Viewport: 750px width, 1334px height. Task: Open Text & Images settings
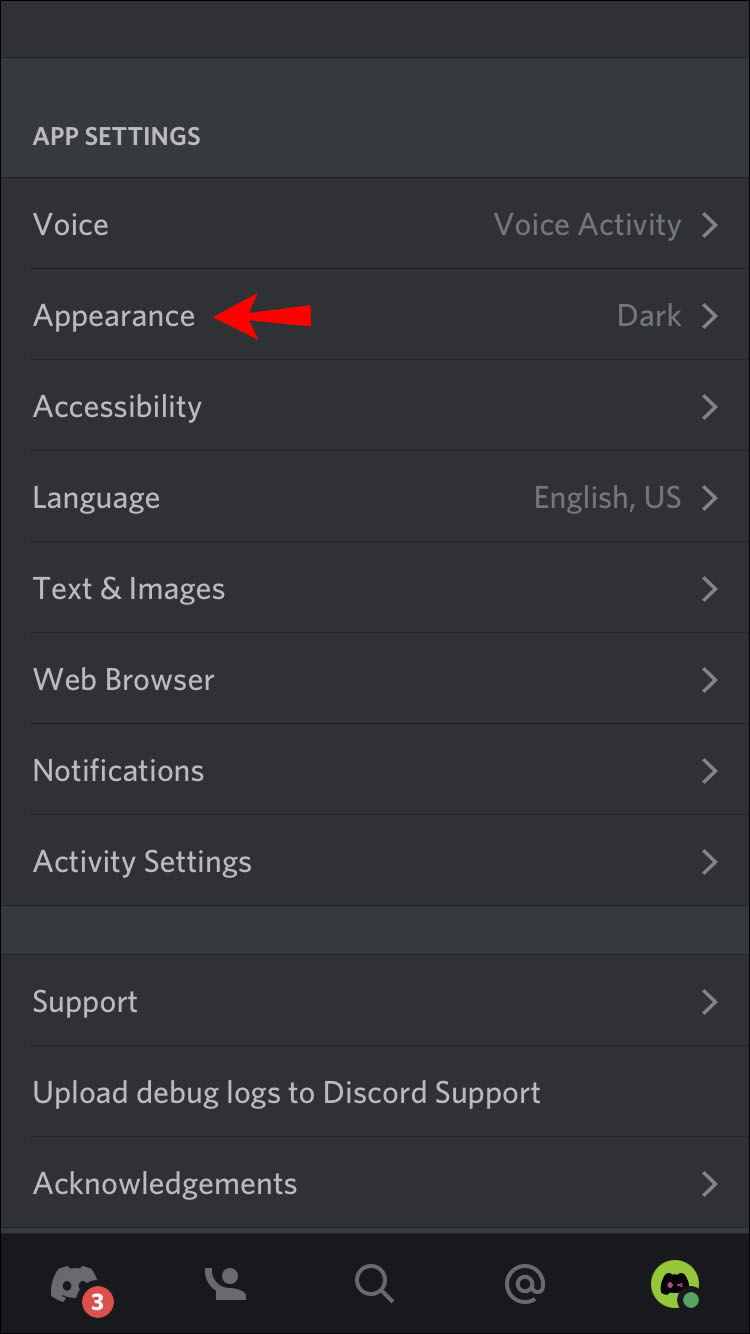coord(375,588)
